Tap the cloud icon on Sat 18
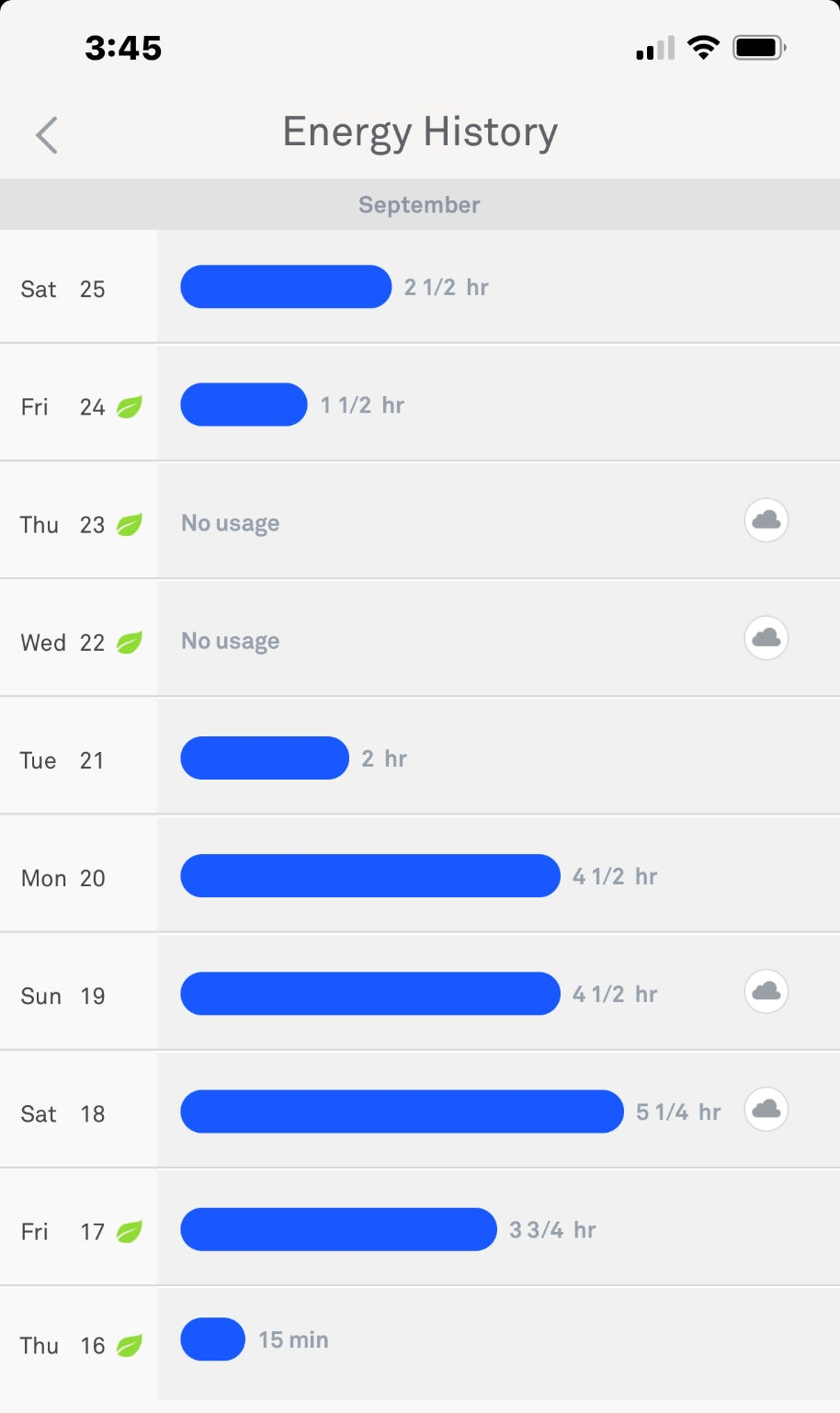 tap(766, 1109)
